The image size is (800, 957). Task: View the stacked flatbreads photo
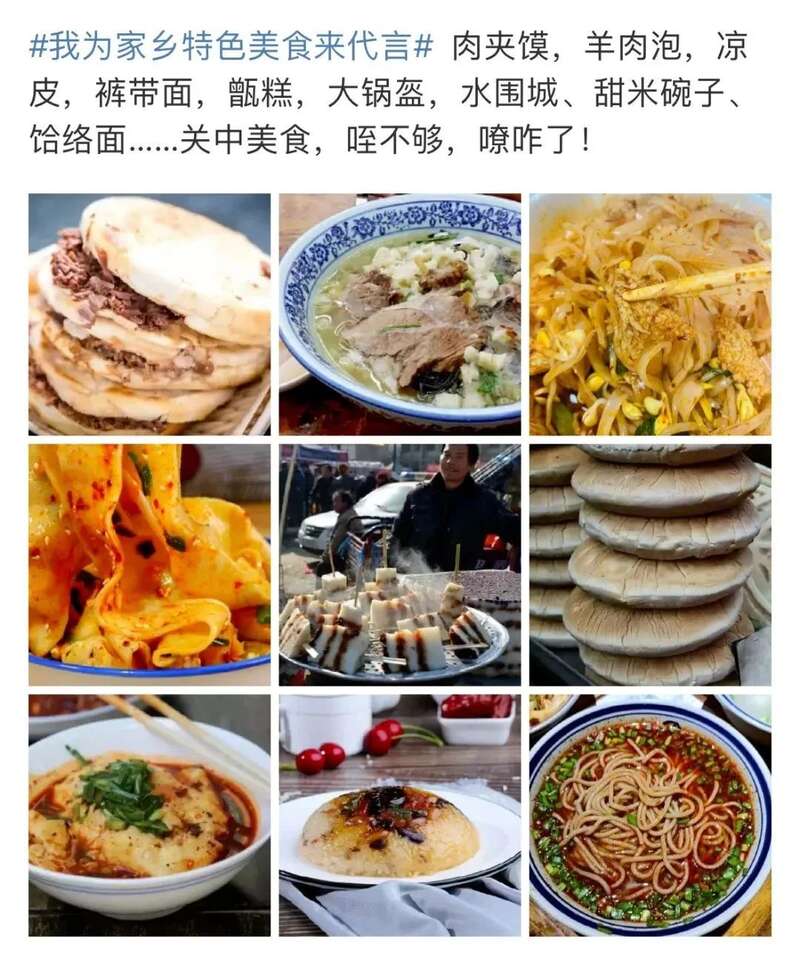click(x=650, y=564)
